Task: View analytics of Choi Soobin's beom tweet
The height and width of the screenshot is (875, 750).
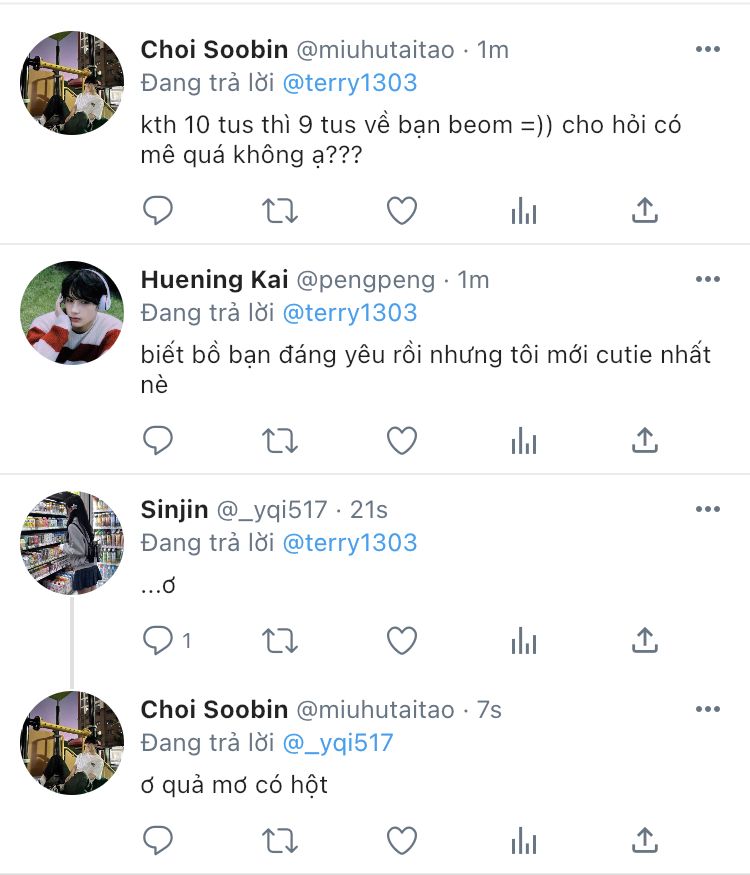Action: (x=523, y=210)
